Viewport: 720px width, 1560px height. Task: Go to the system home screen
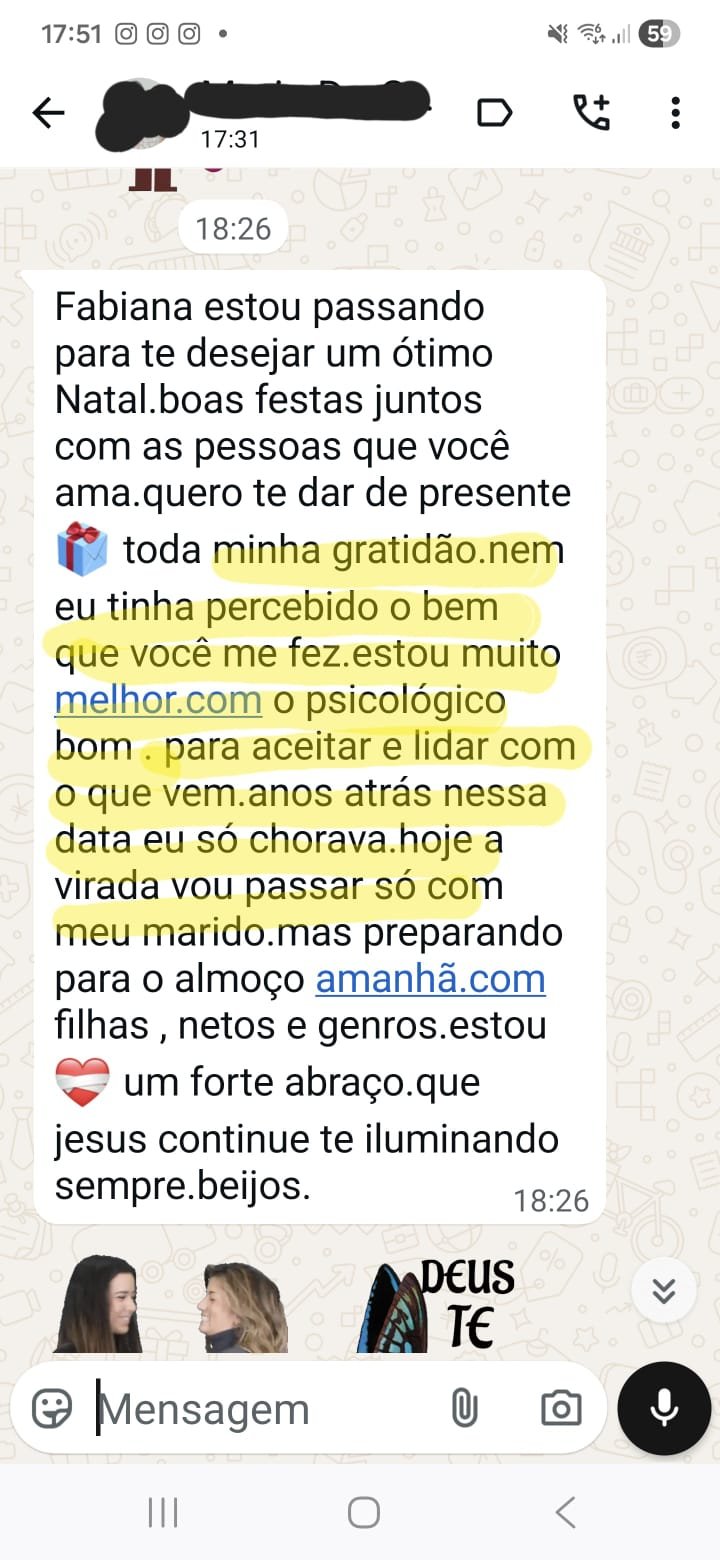coord(363,1512)
